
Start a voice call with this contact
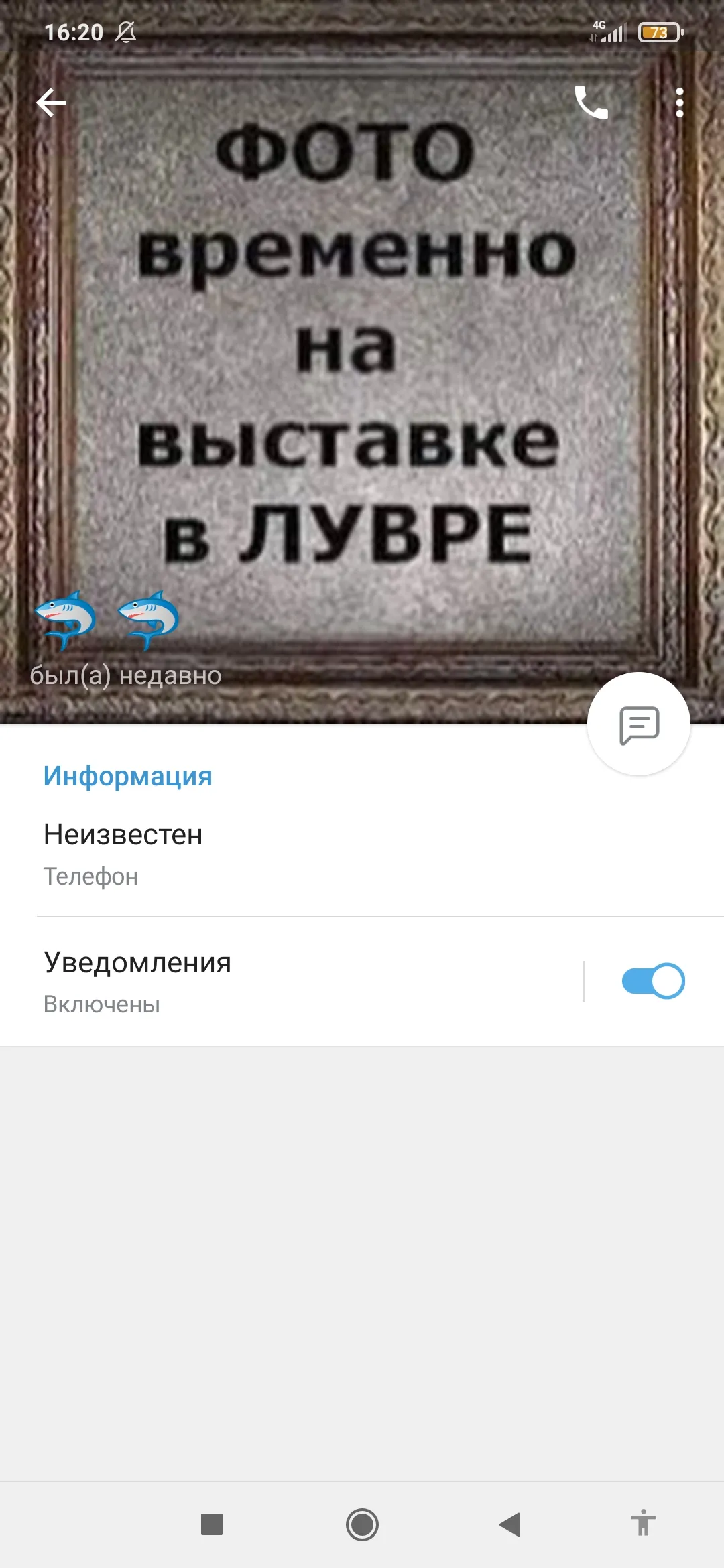pyautogui.click(x=591, y=103)
